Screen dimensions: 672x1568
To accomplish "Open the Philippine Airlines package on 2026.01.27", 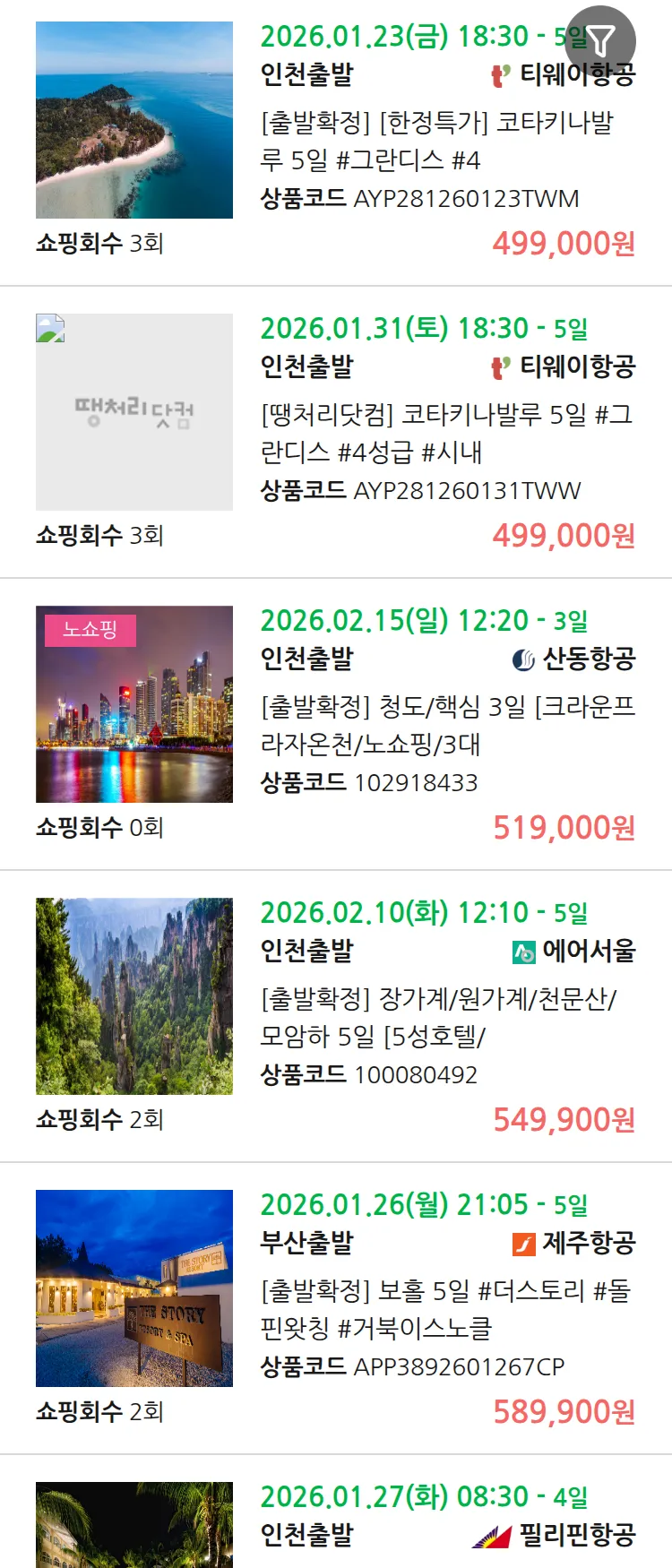I will click(446, 1516).
